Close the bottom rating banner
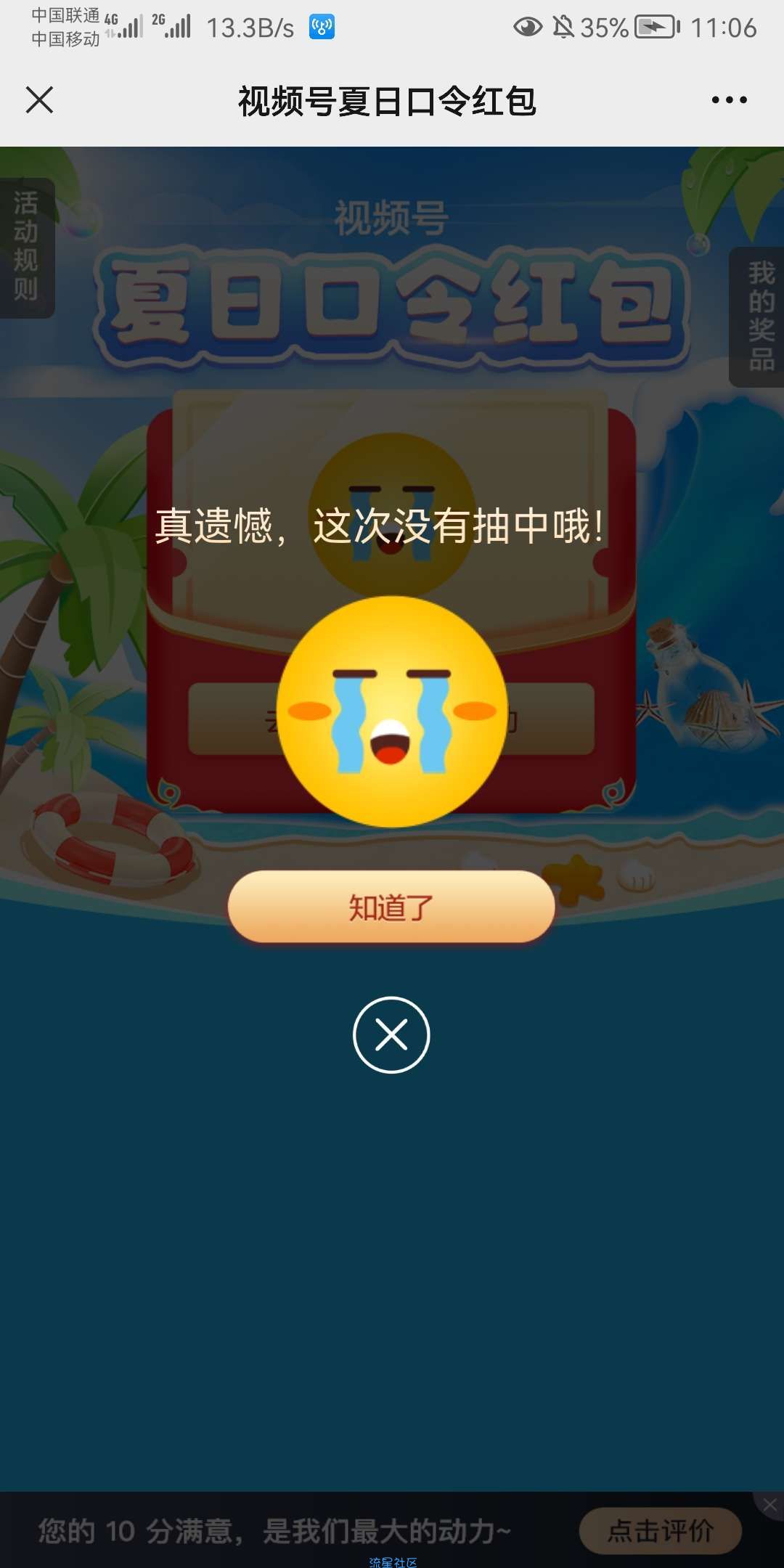The height and width of the screenshot is (1568, 784). pos(769,1506)
